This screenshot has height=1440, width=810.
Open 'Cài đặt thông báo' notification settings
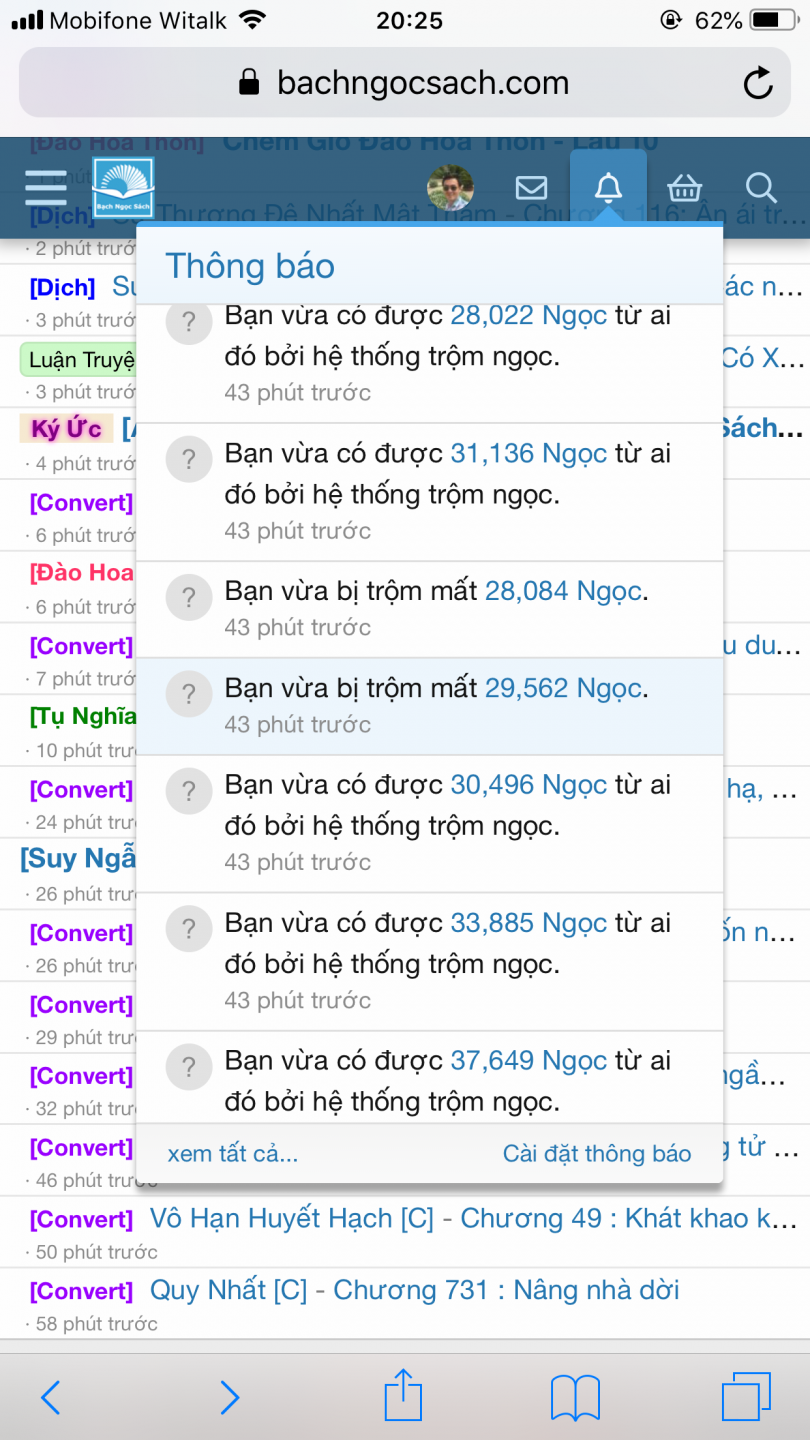597,1154
